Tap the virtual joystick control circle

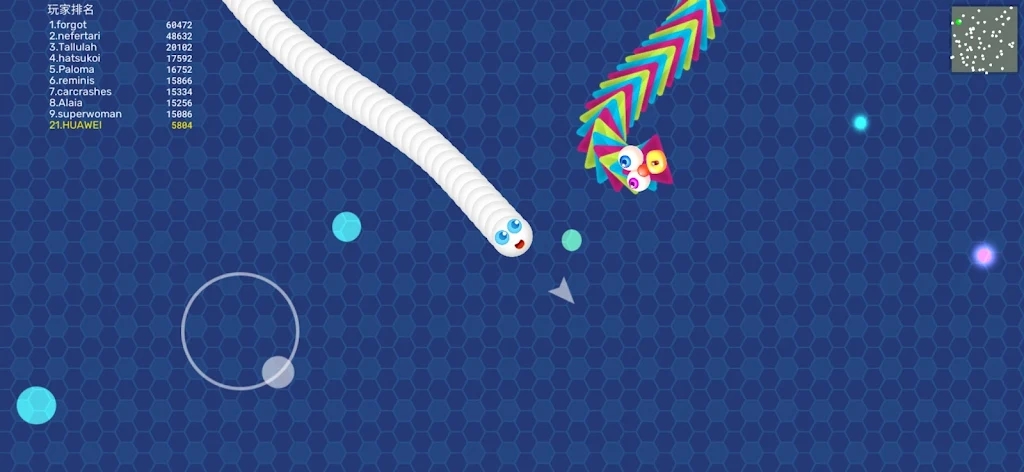pos(240,331)
